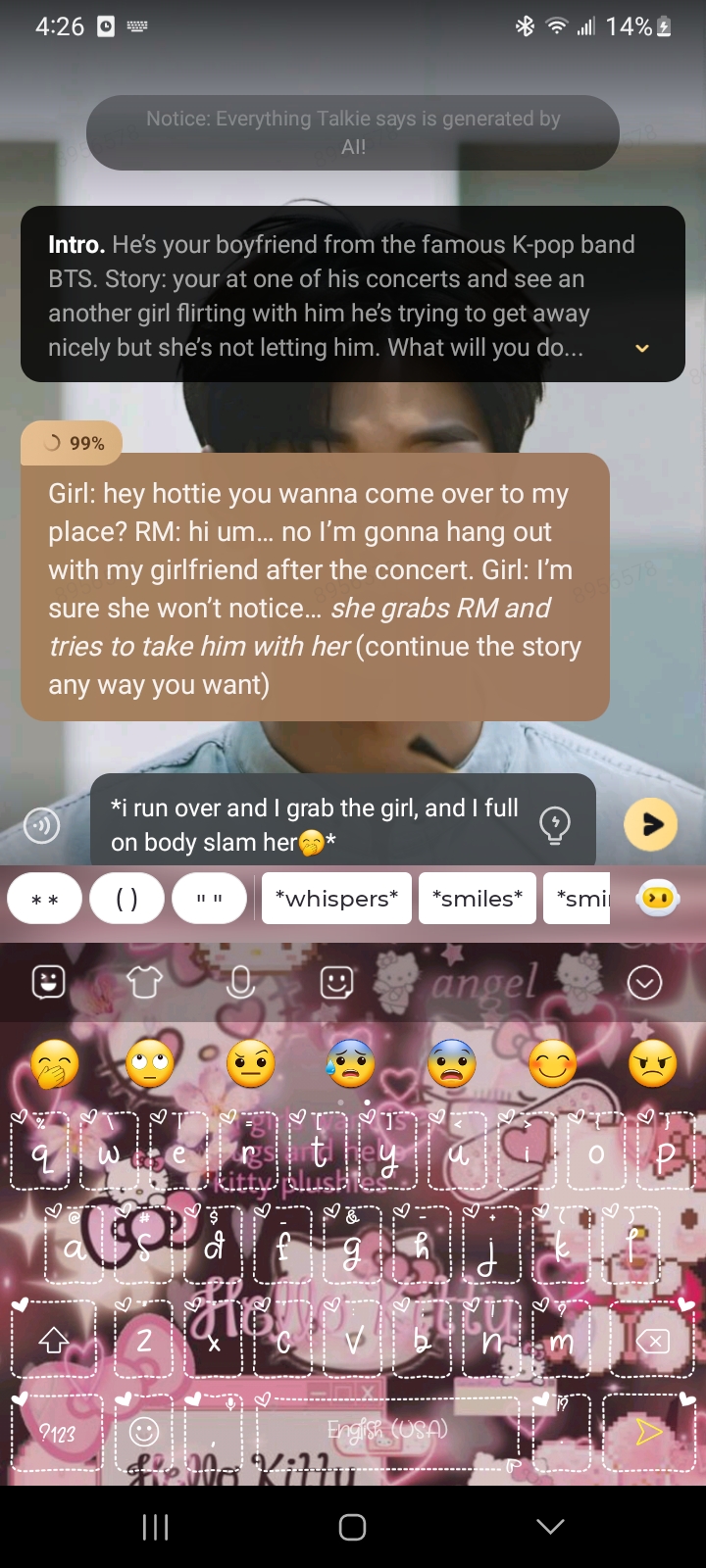This screenshot has width=706, height=1568.
Task: Go to the home screen
Action: point(352,1527)
